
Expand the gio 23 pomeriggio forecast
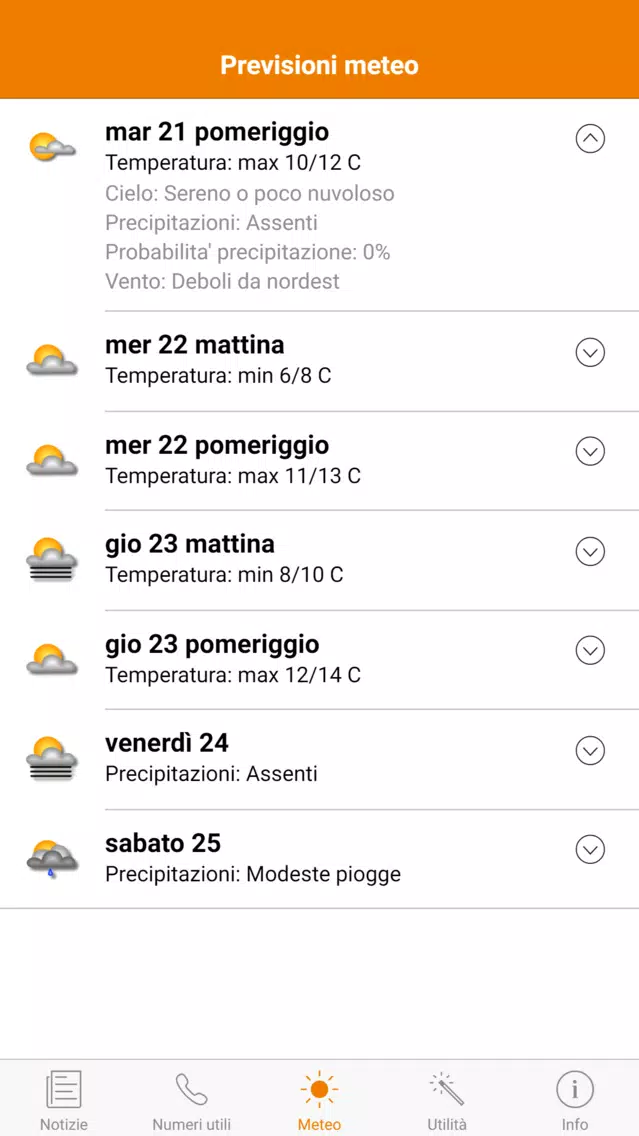pos(590,651)
